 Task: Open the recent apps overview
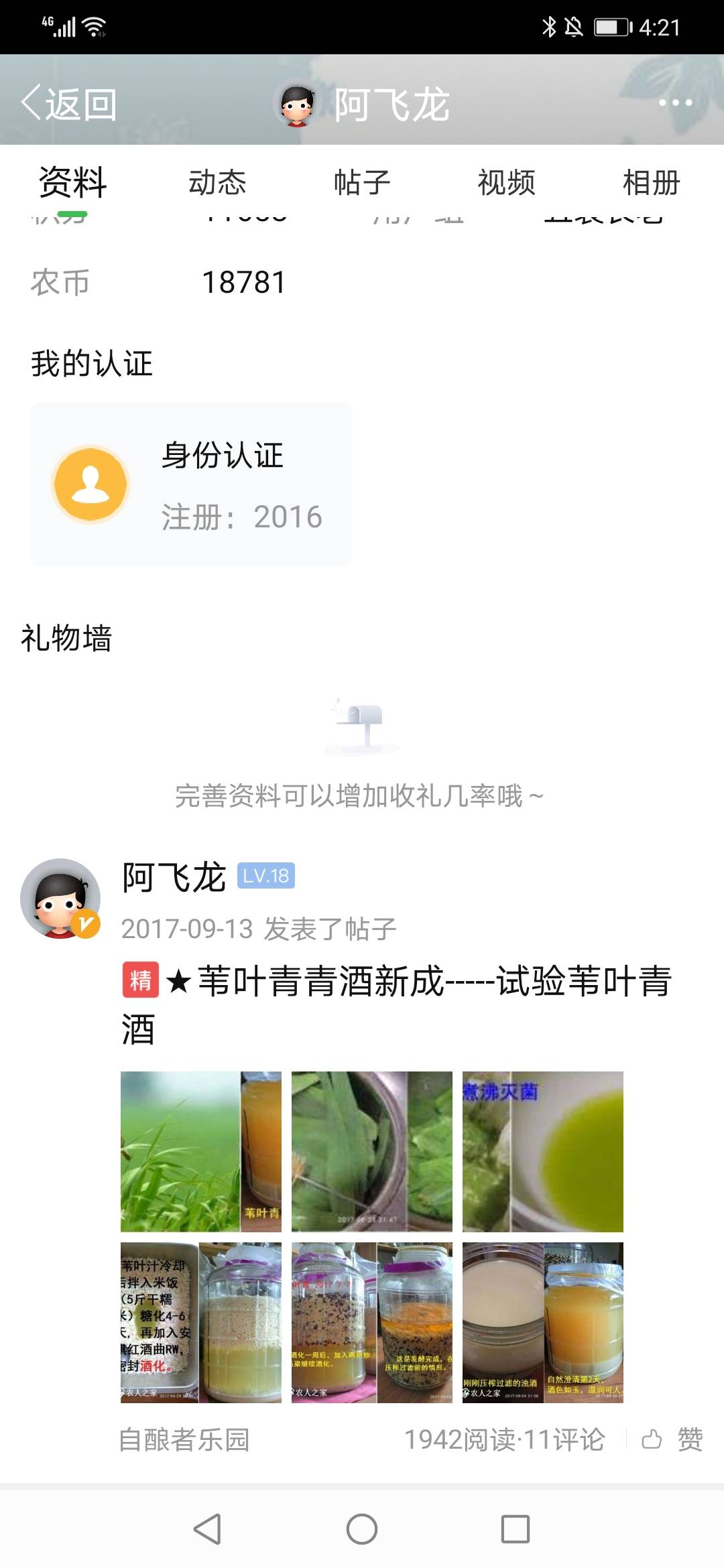[x=516, y=1529]
